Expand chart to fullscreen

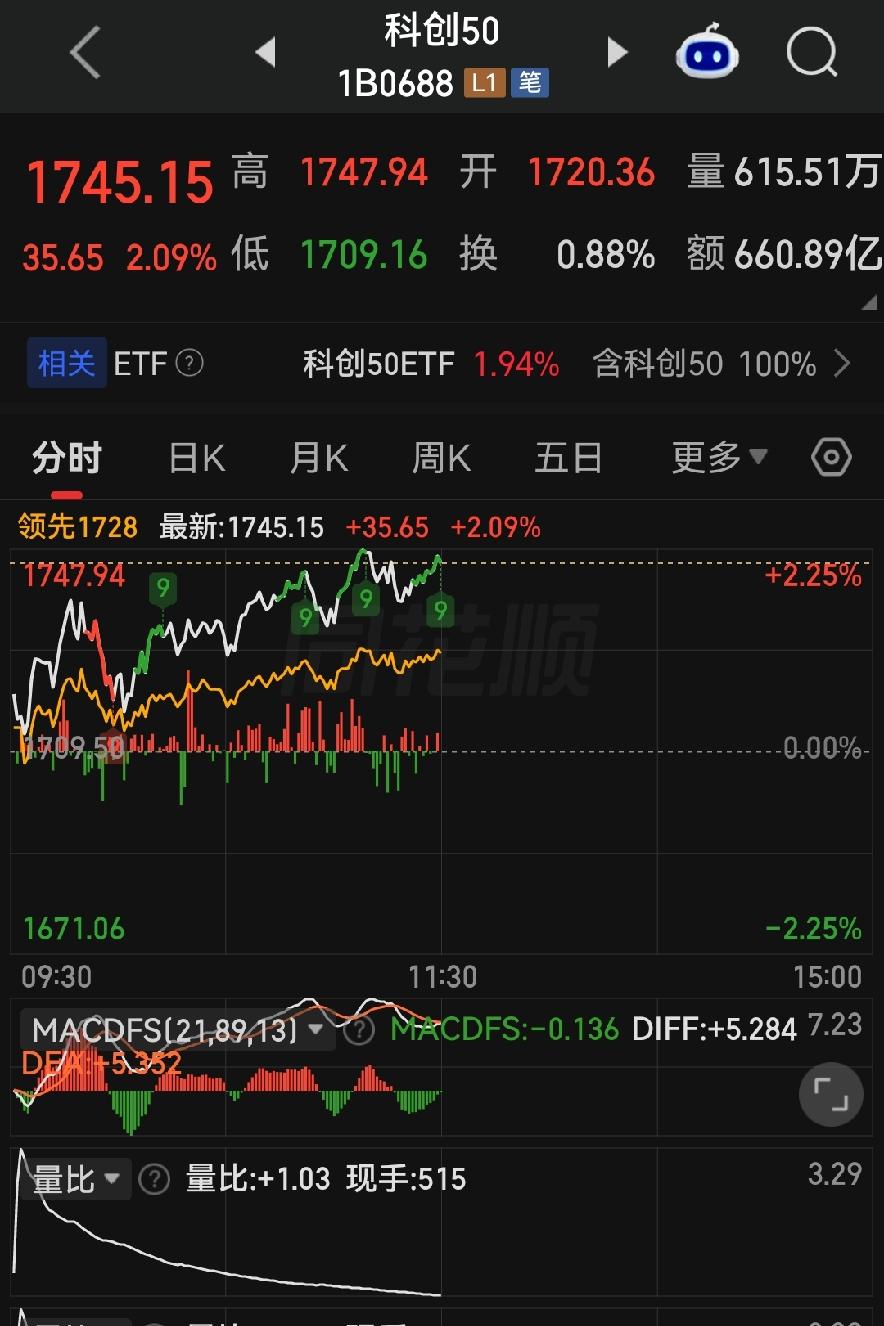(831, 1095)
